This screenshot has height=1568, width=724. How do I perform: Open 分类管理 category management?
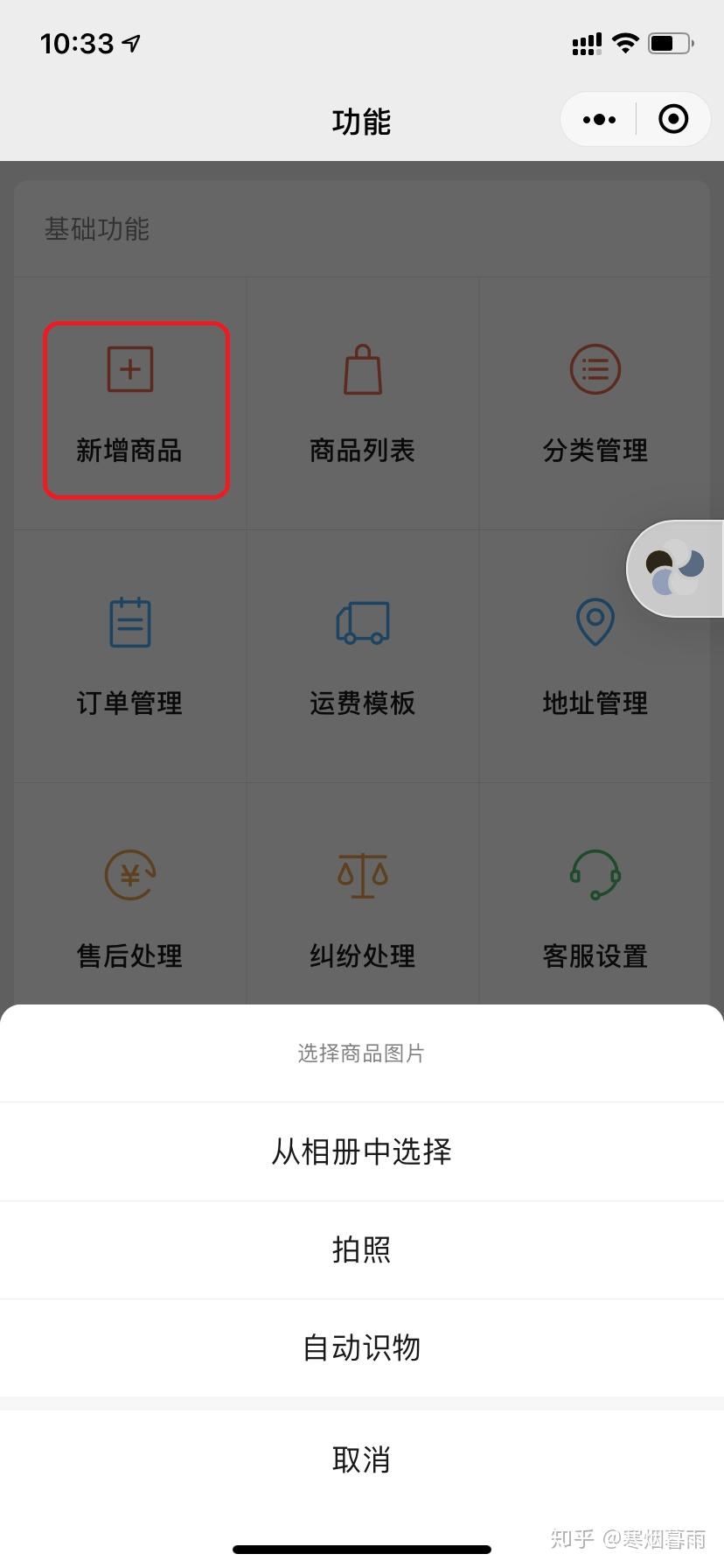(595, 404)
